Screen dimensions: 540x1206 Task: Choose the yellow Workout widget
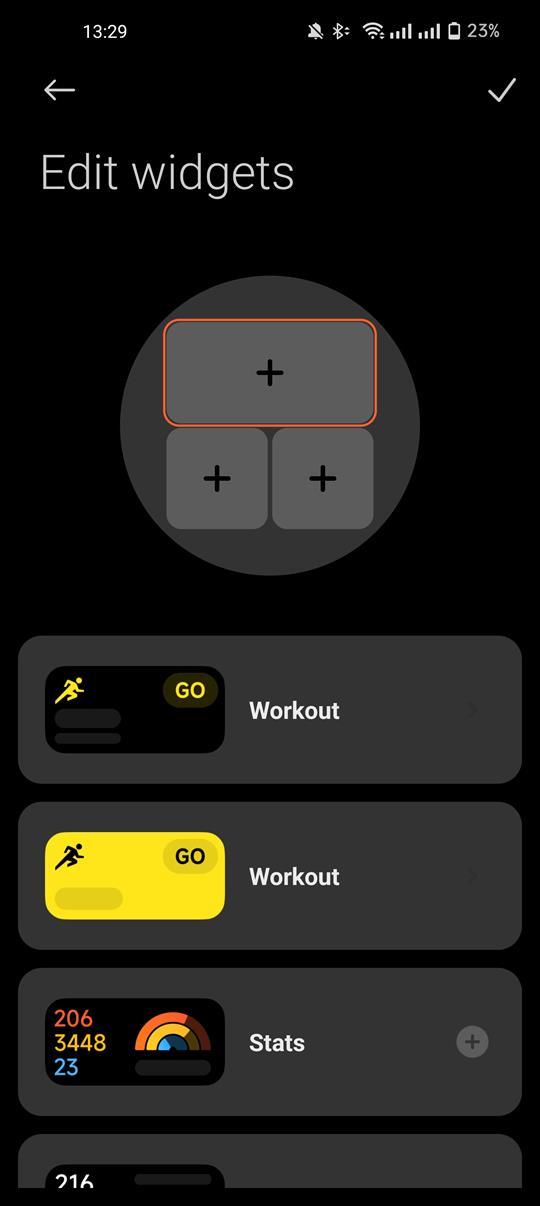click(x=270, y=876)
